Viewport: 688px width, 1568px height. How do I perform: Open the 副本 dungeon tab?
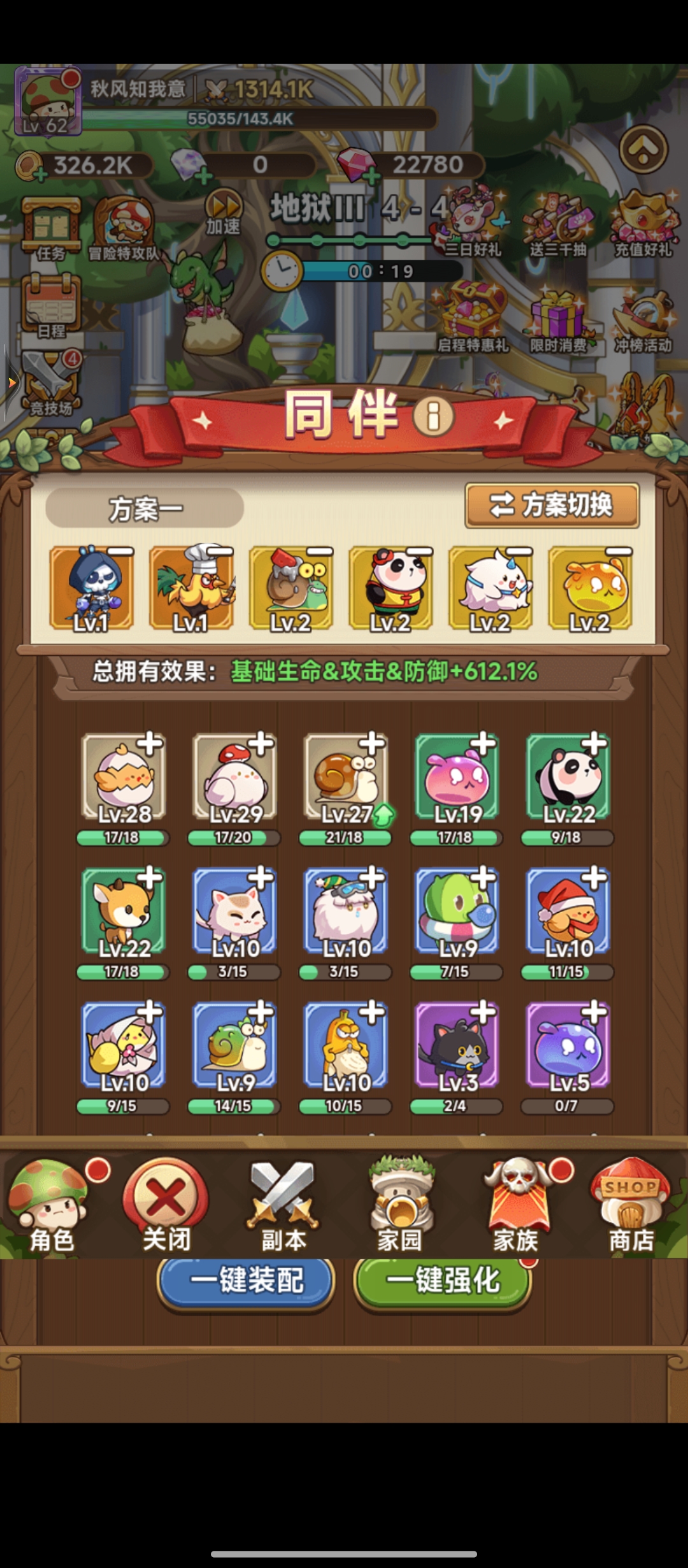pos(283,1205)
